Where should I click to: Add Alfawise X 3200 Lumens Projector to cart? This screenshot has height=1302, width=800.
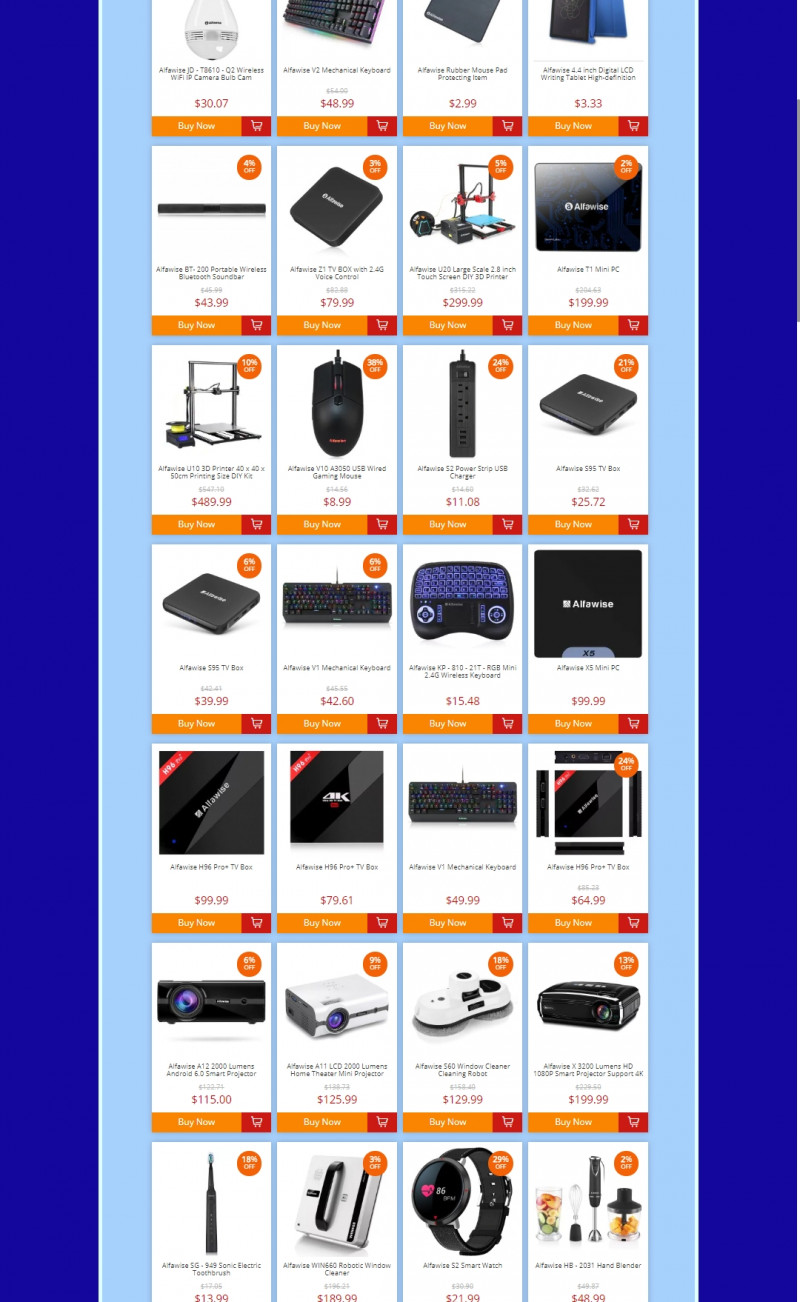click(633, 1122)
